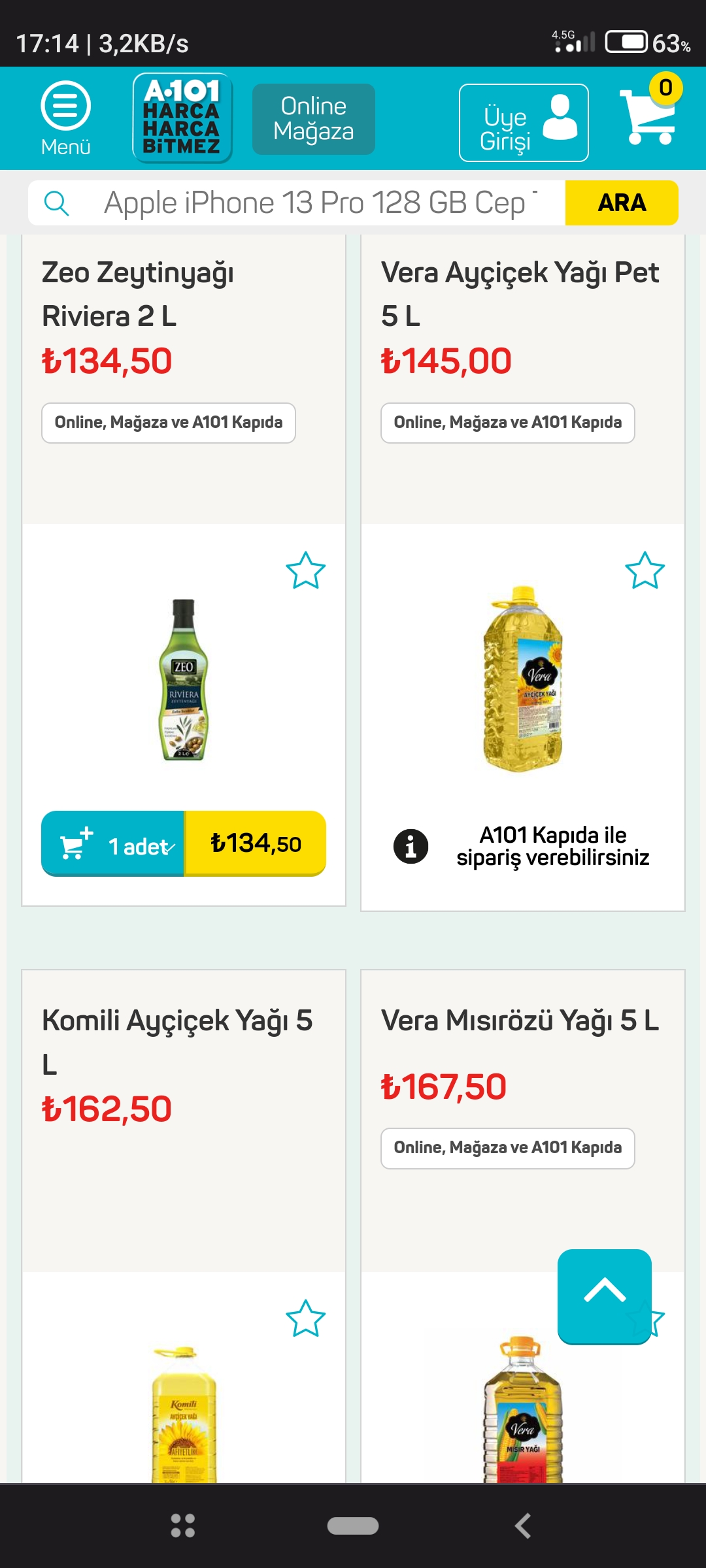
Task: Open Üye Girişi login
Action: coord(523,123)
